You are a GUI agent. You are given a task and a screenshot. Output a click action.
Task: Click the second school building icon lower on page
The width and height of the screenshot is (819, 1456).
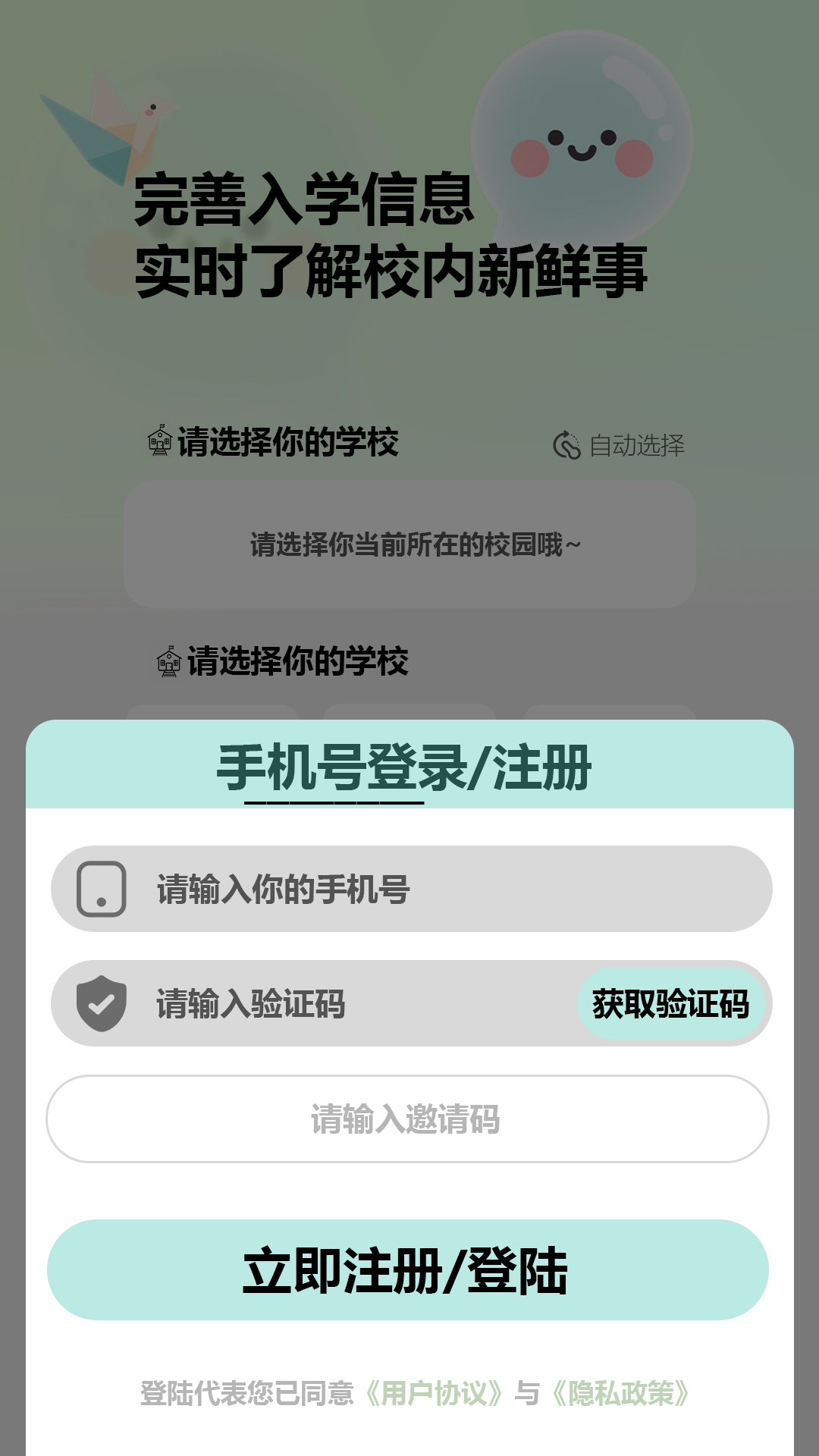pos(168,663)
